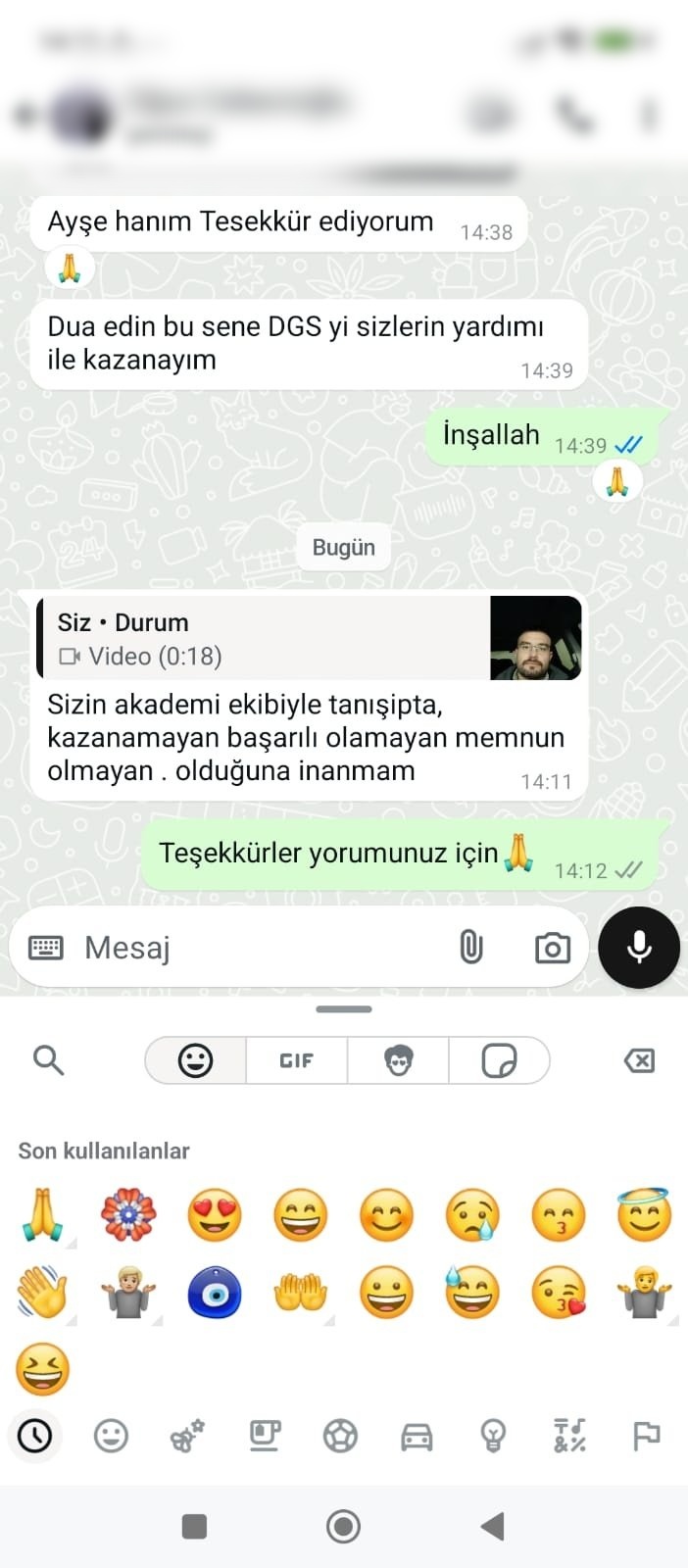Select the flags emoji category

click(647, 1437)
